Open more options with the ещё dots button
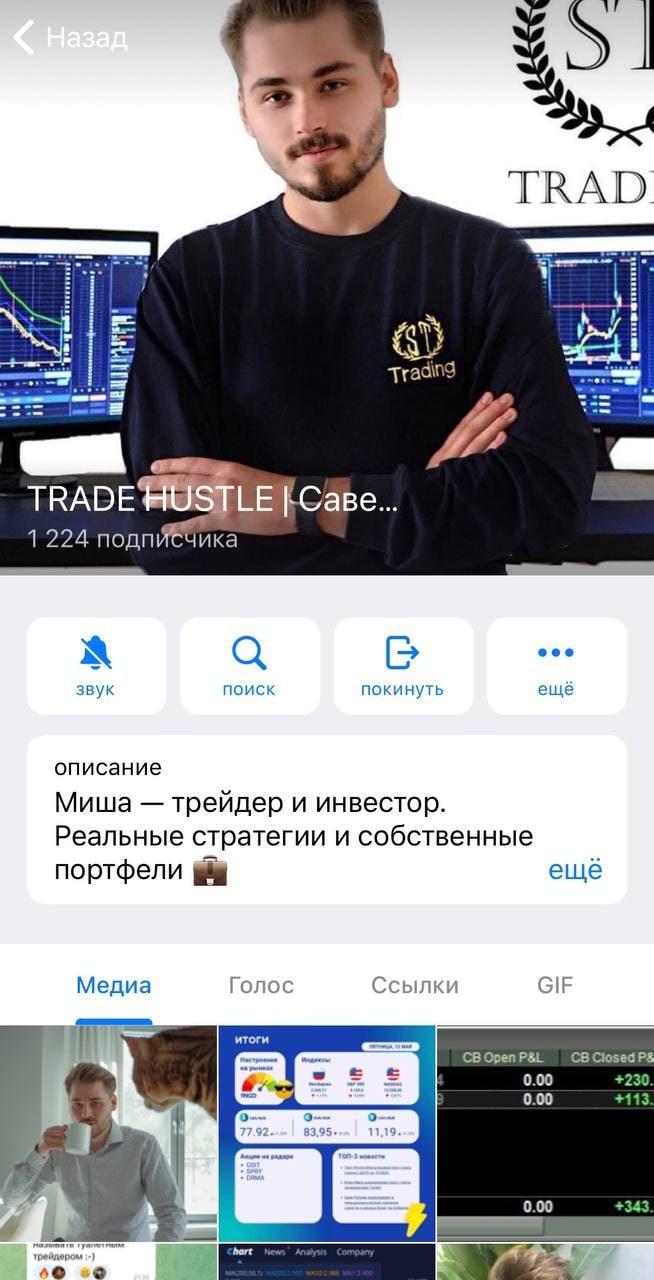Image resolution: width=654 pixels, height=1280 pixels. (556, 666)
